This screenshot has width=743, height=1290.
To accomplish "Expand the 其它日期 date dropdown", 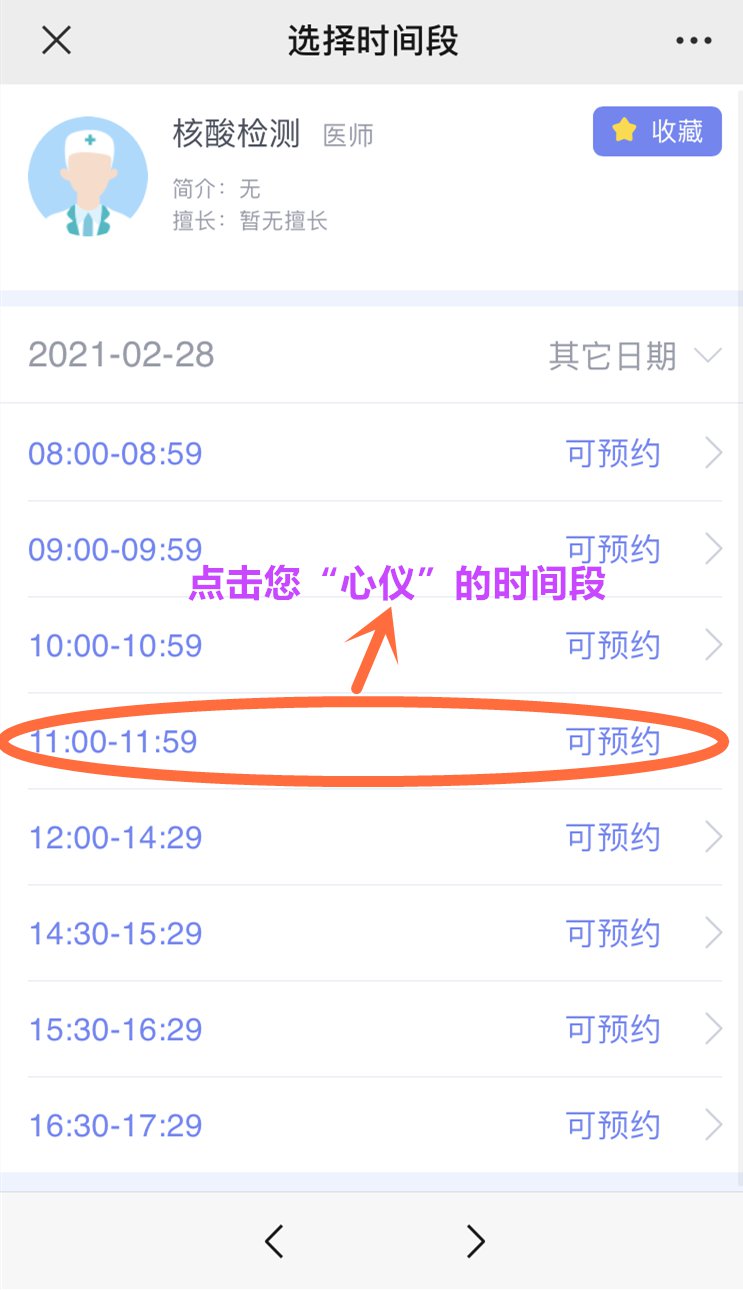I will click(634, 356).
